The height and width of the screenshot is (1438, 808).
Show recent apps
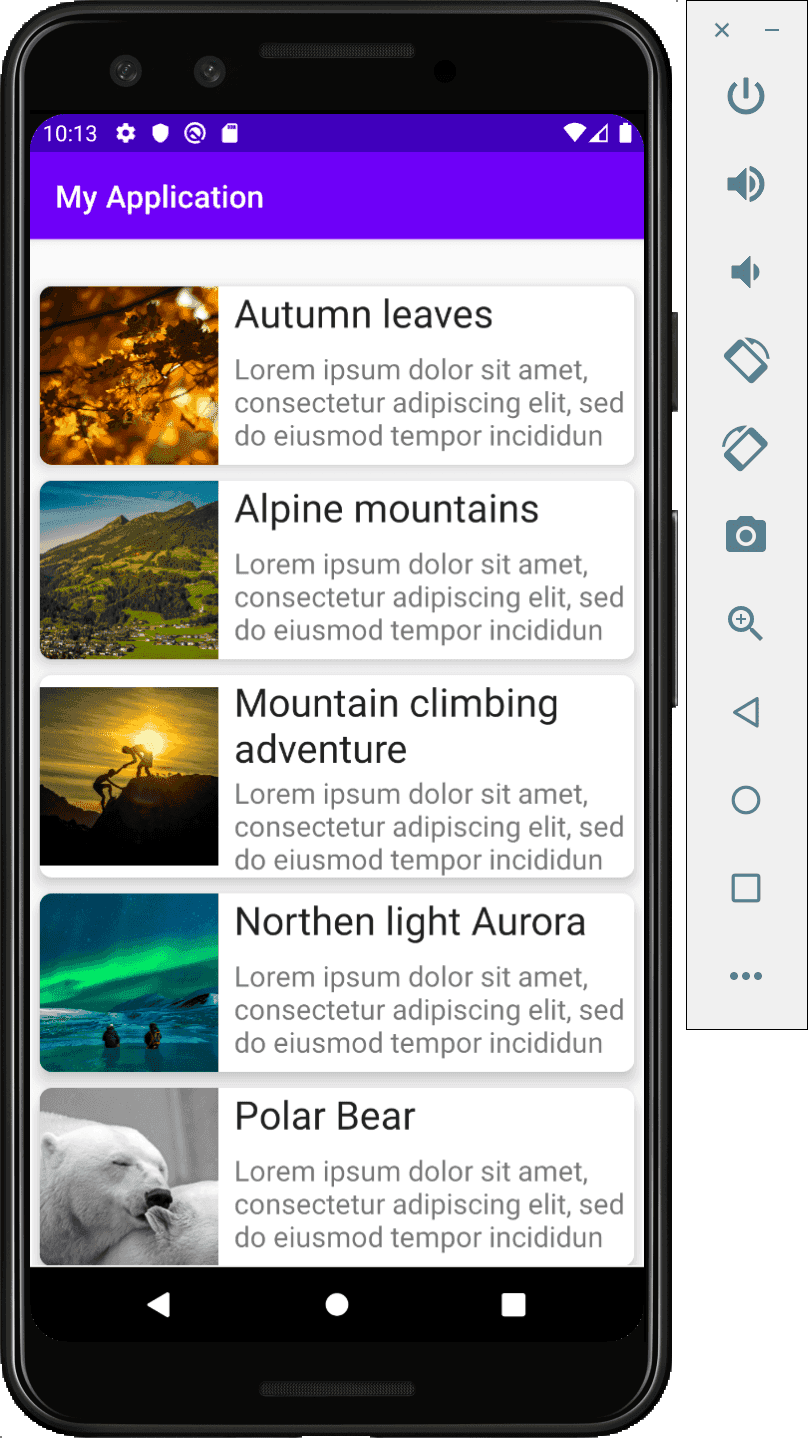pos(513,1304)
